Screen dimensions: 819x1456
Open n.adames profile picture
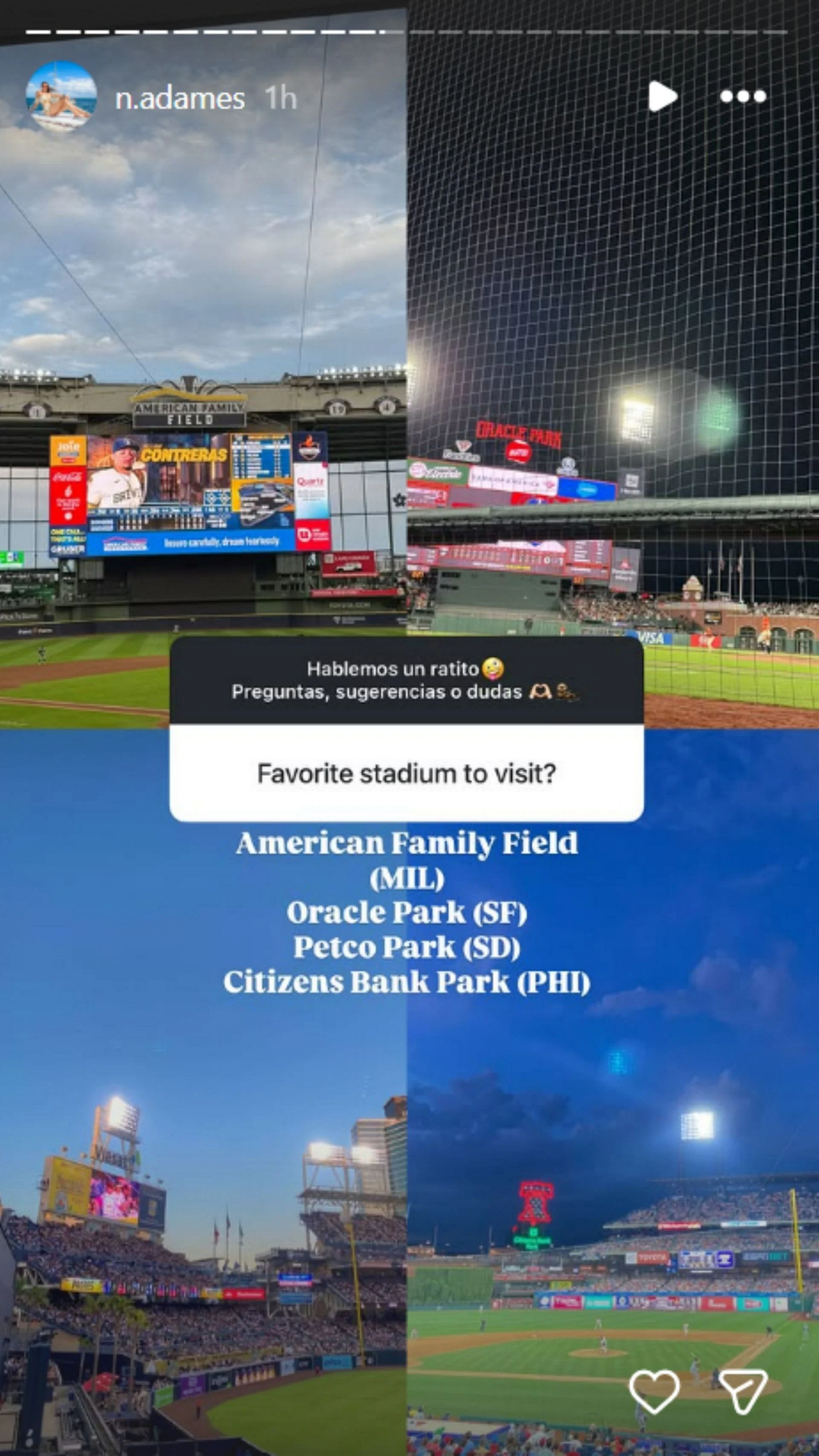point(61,96)
